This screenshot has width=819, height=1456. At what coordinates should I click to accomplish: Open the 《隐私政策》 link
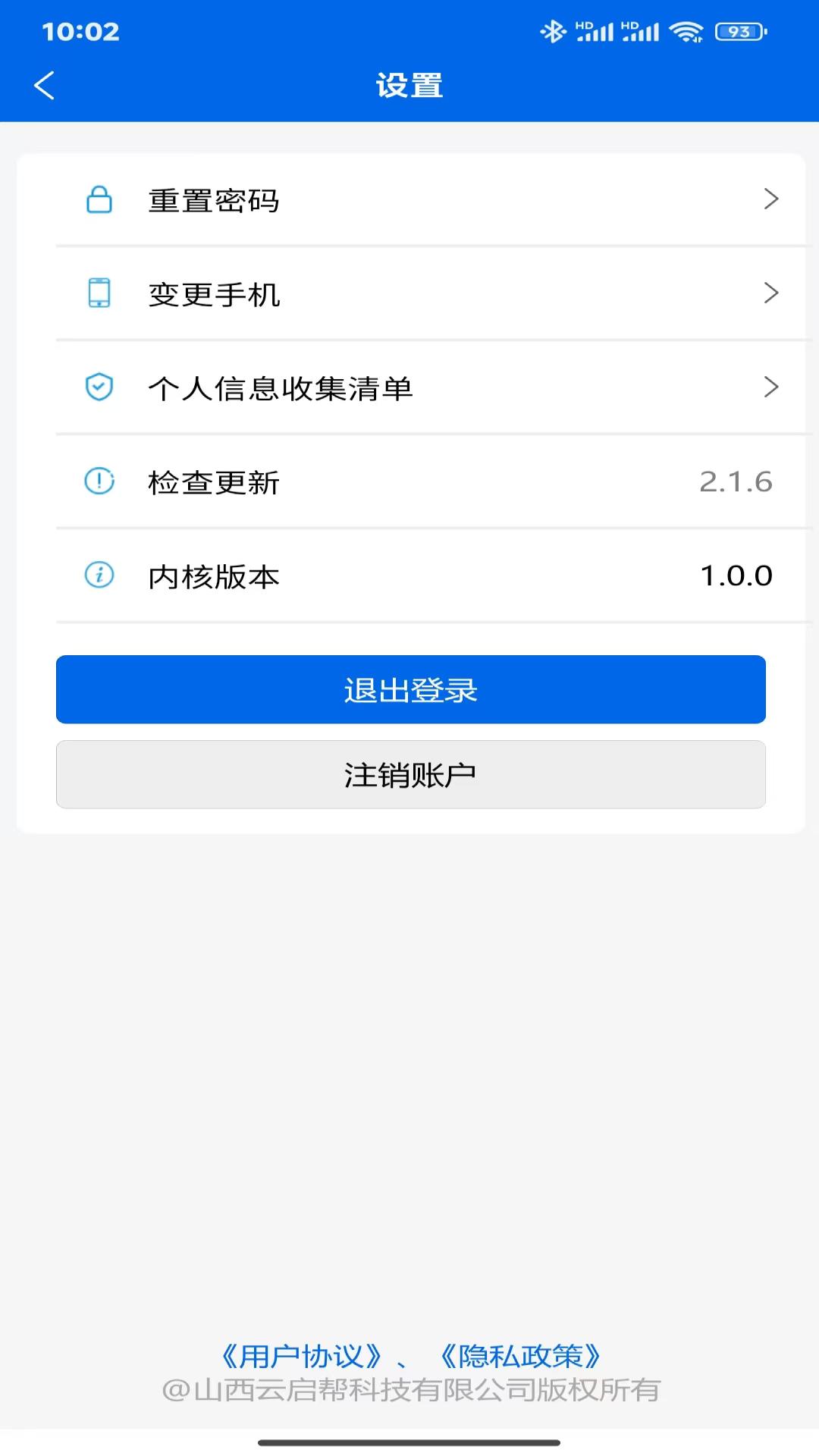pyautogui.click(x=519, y=1356)
